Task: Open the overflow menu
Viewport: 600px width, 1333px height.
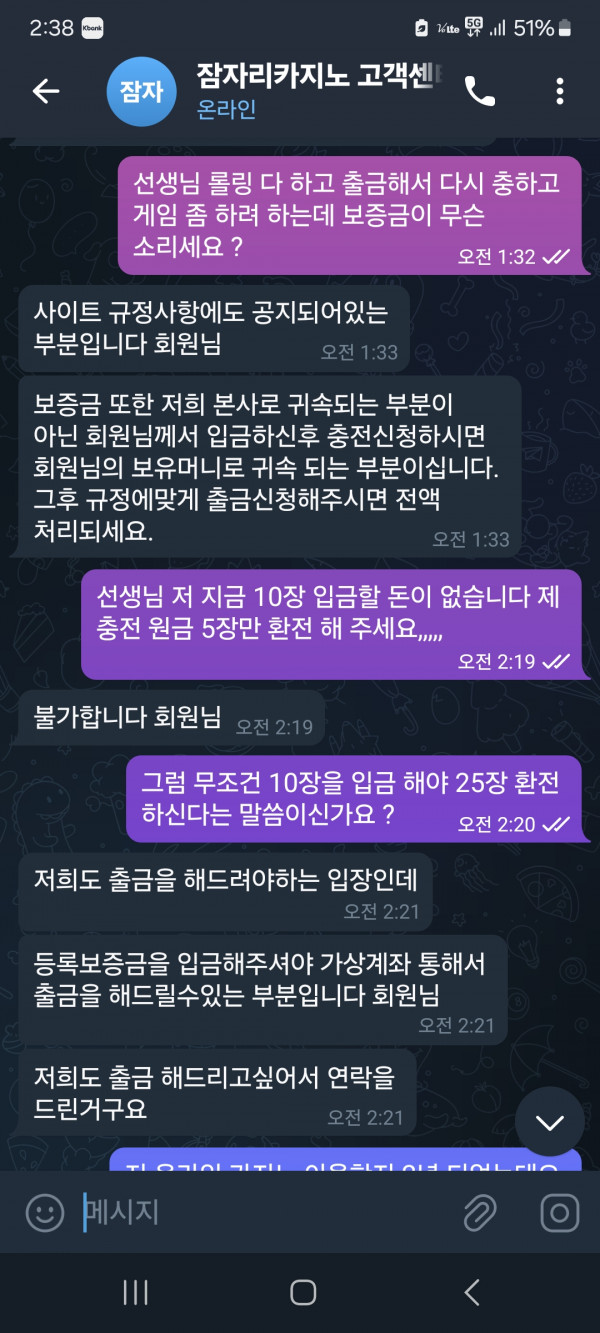Action: pos(559,91)
